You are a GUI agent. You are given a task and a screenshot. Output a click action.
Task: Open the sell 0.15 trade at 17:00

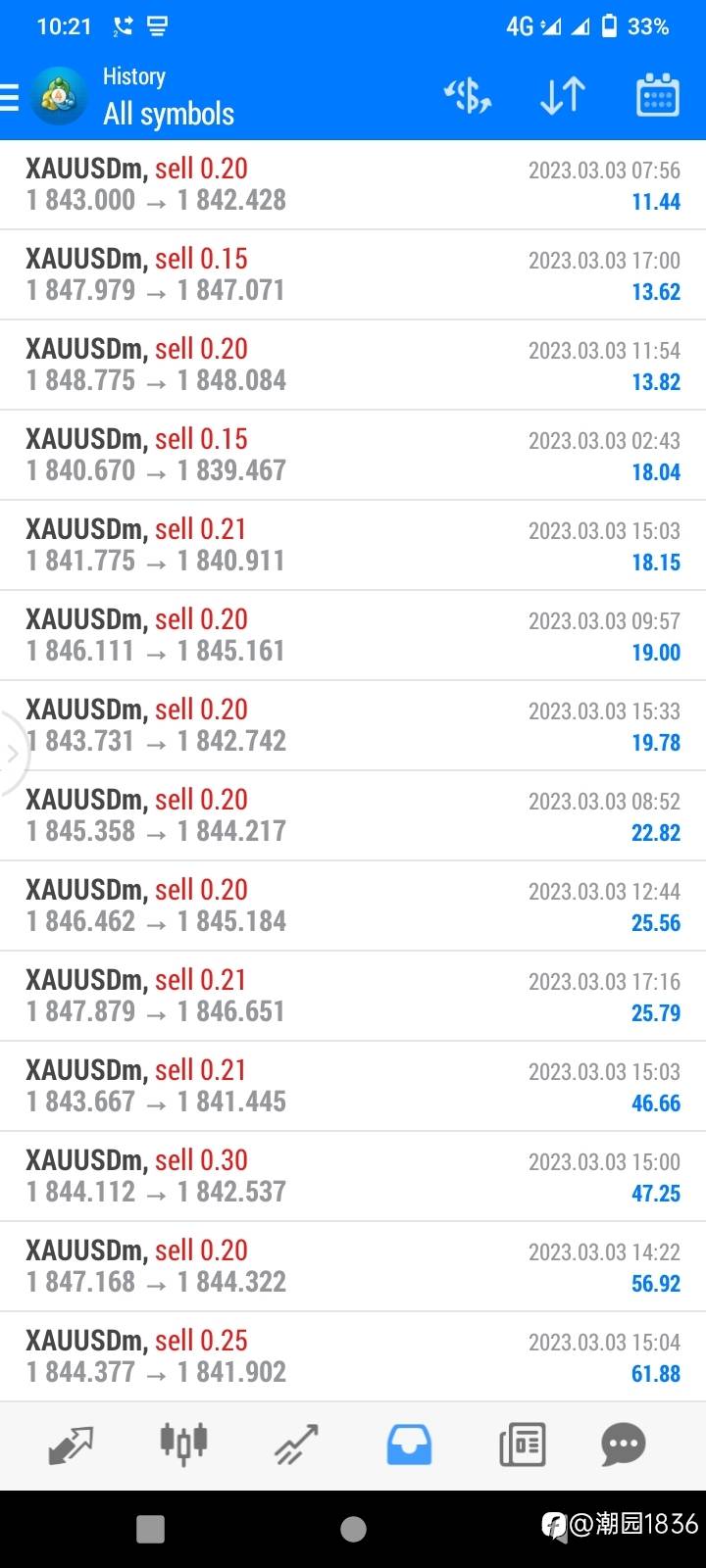[353, 275]
